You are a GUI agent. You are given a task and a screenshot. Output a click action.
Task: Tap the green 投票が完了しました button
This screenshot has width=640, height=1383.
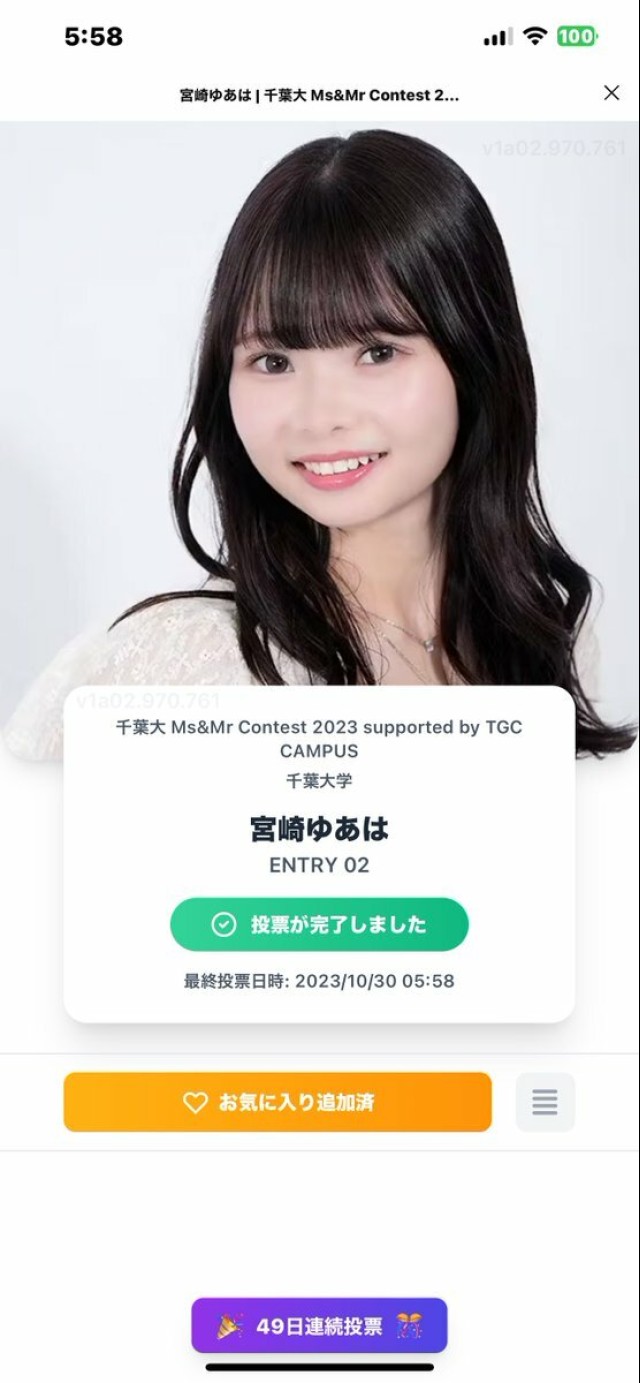[319, 924]
